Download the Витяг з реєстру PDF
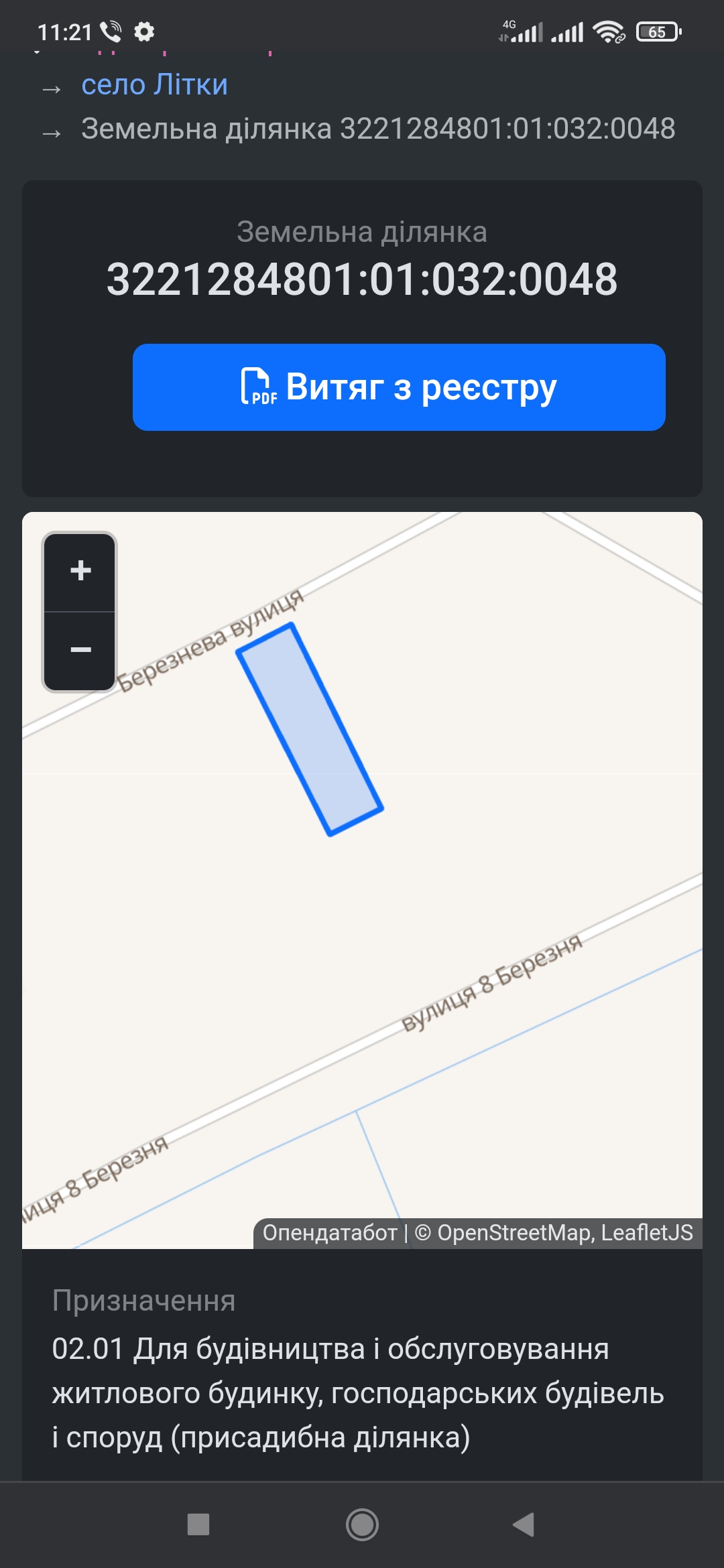 pos(399,387)
